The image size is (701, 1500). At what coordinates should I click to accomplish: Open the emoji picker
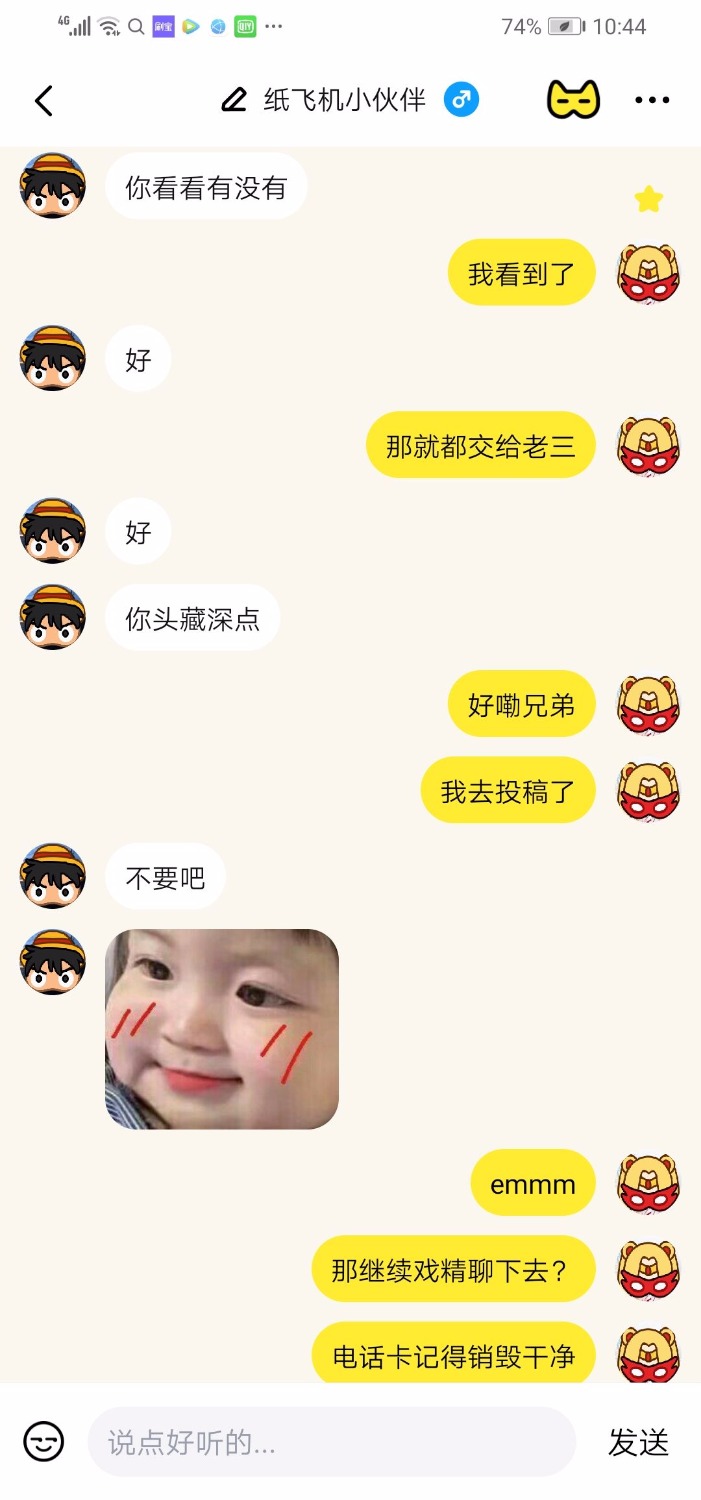point(44,1442)
